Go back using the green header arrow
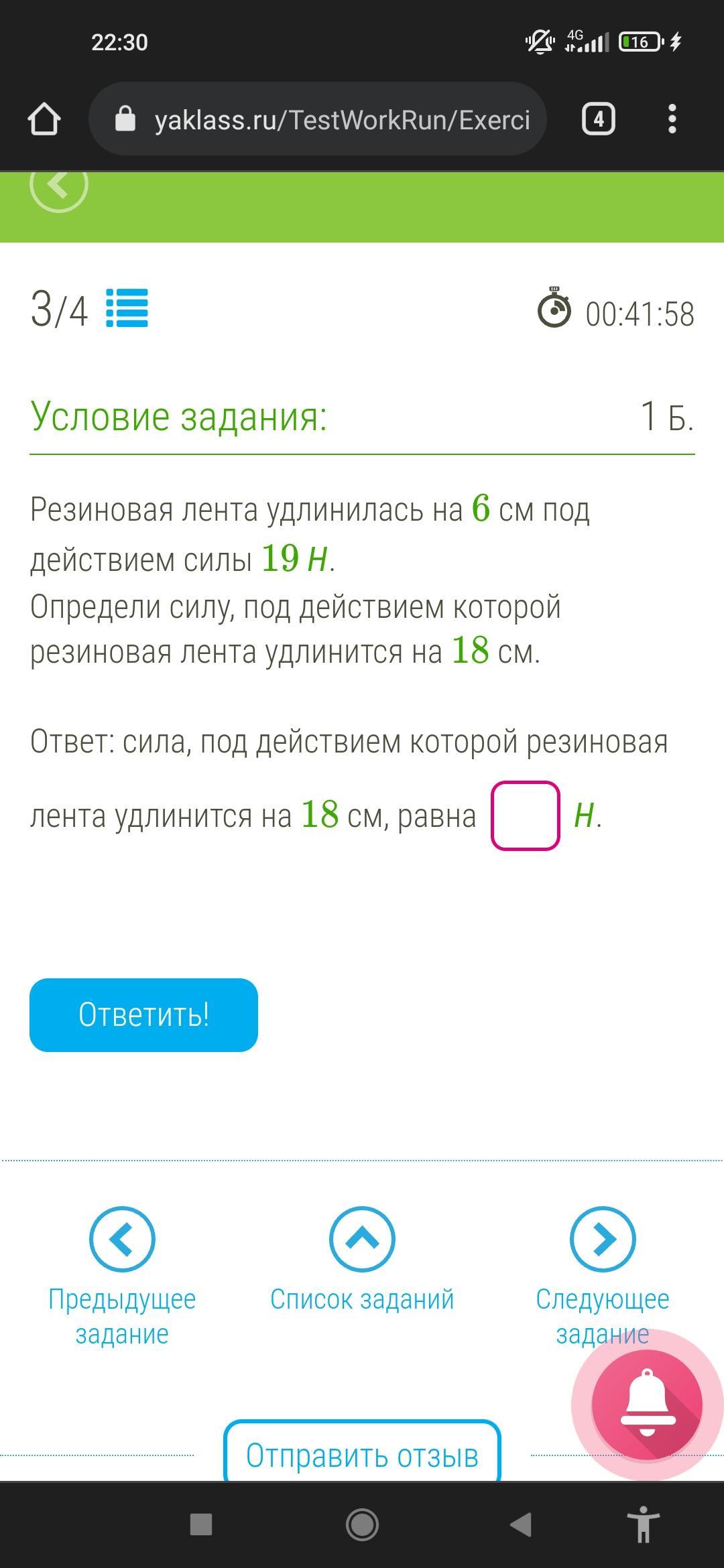The image size is (724, 1568). 59,185
